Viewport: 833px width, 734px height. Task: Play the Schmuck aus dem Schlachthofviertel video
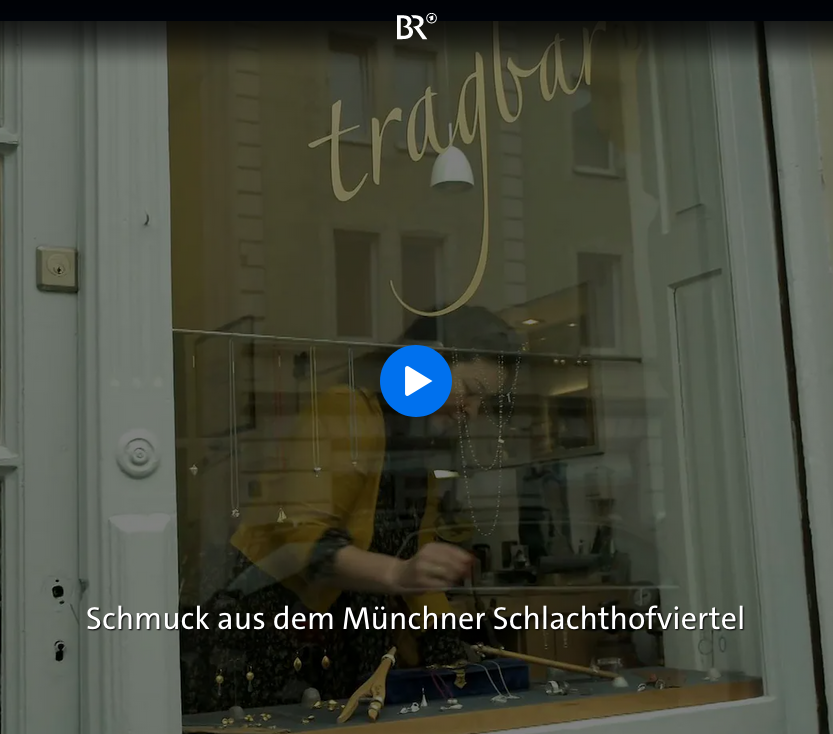pyautogui.click(x=416, y=381)
